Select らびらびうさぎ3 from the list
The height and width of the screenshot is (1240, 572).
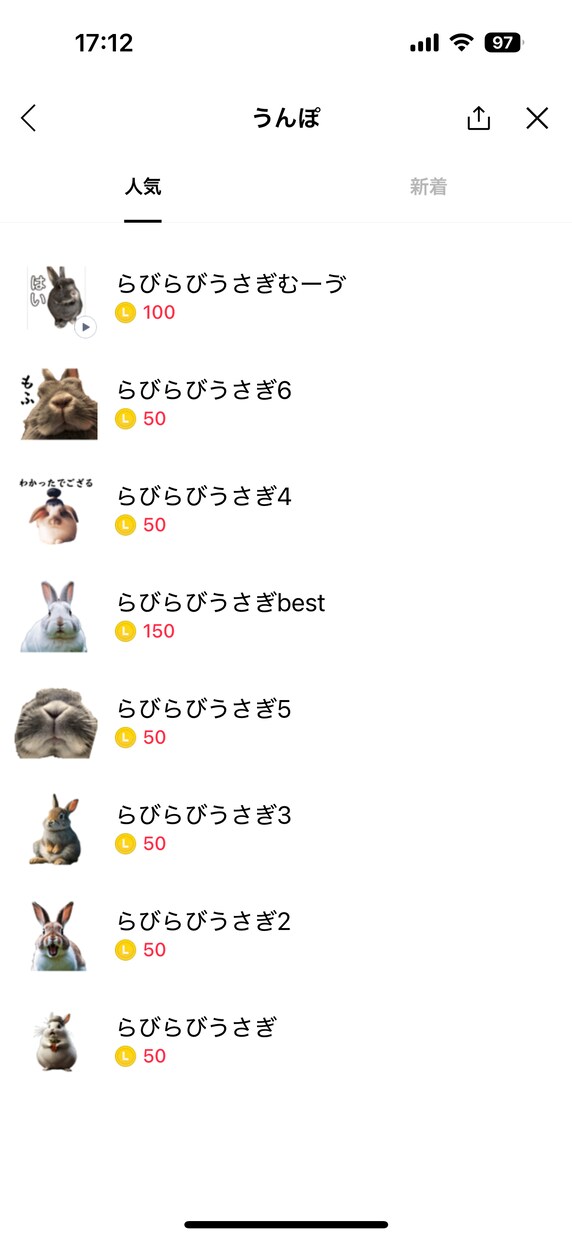click(286, 829)
